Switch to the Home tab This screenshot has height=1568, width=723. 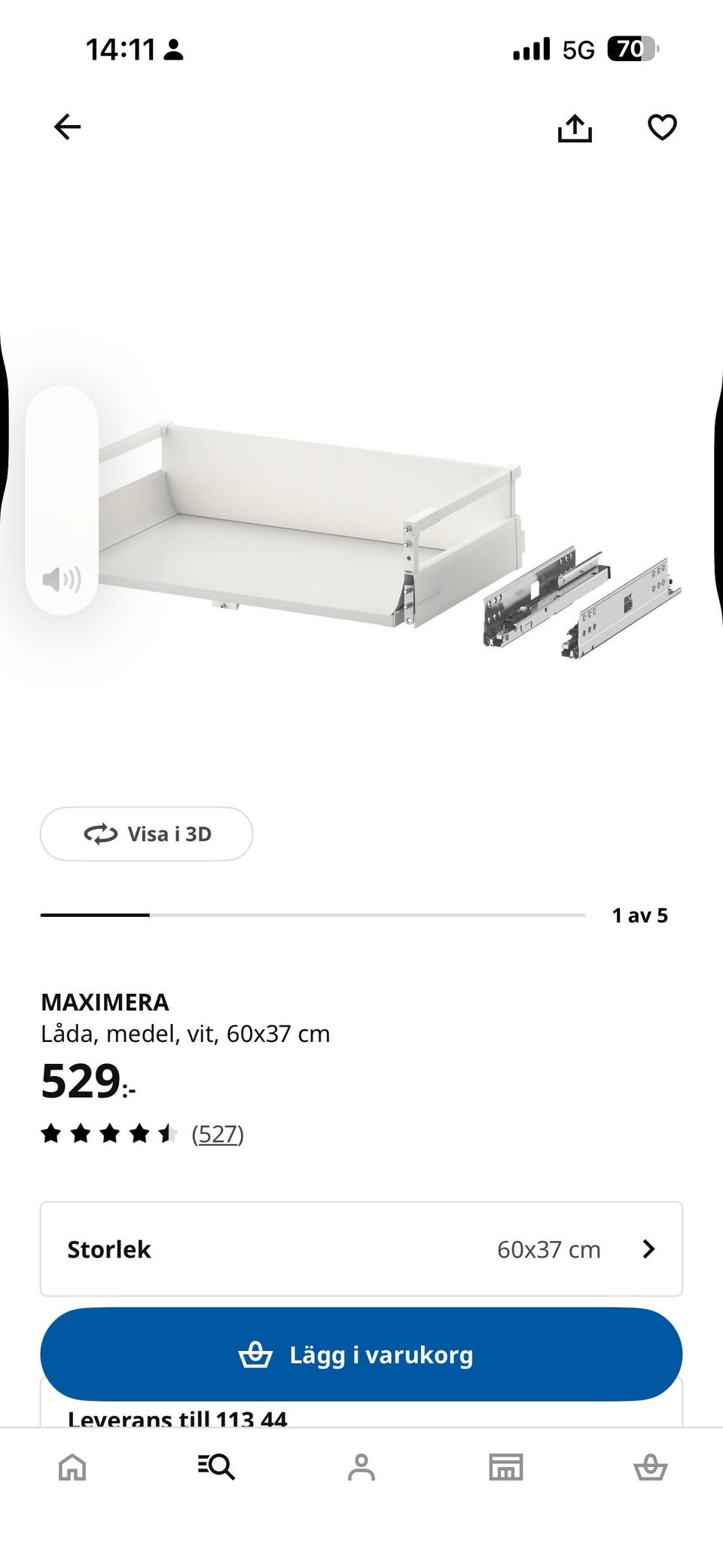pos(72,1466)
